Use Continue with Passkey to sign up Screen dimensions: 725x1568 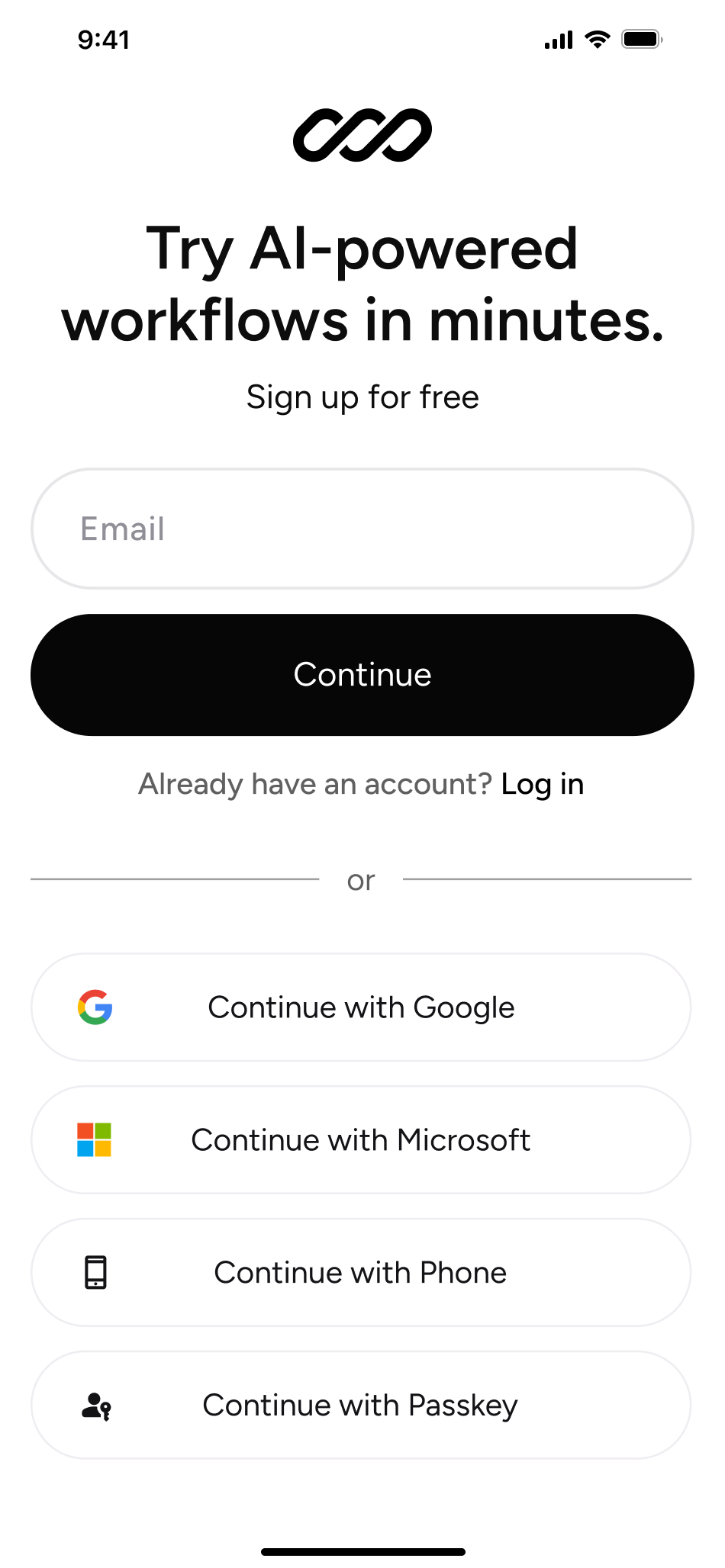361,1406
